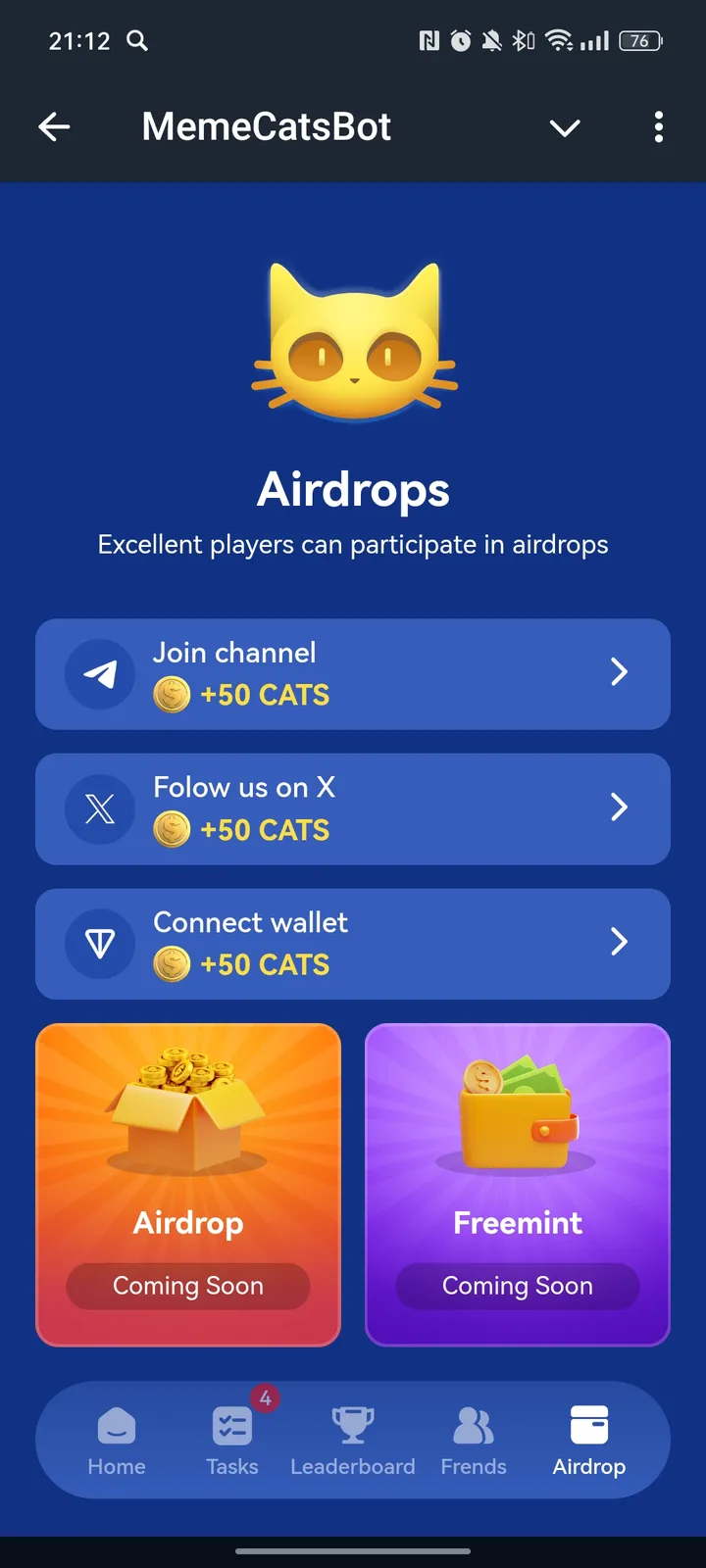Image resolution: width=706 pixels, height=1568 pixels.
Task: Open the three-dot overflow menu
Action: [659, 127]
